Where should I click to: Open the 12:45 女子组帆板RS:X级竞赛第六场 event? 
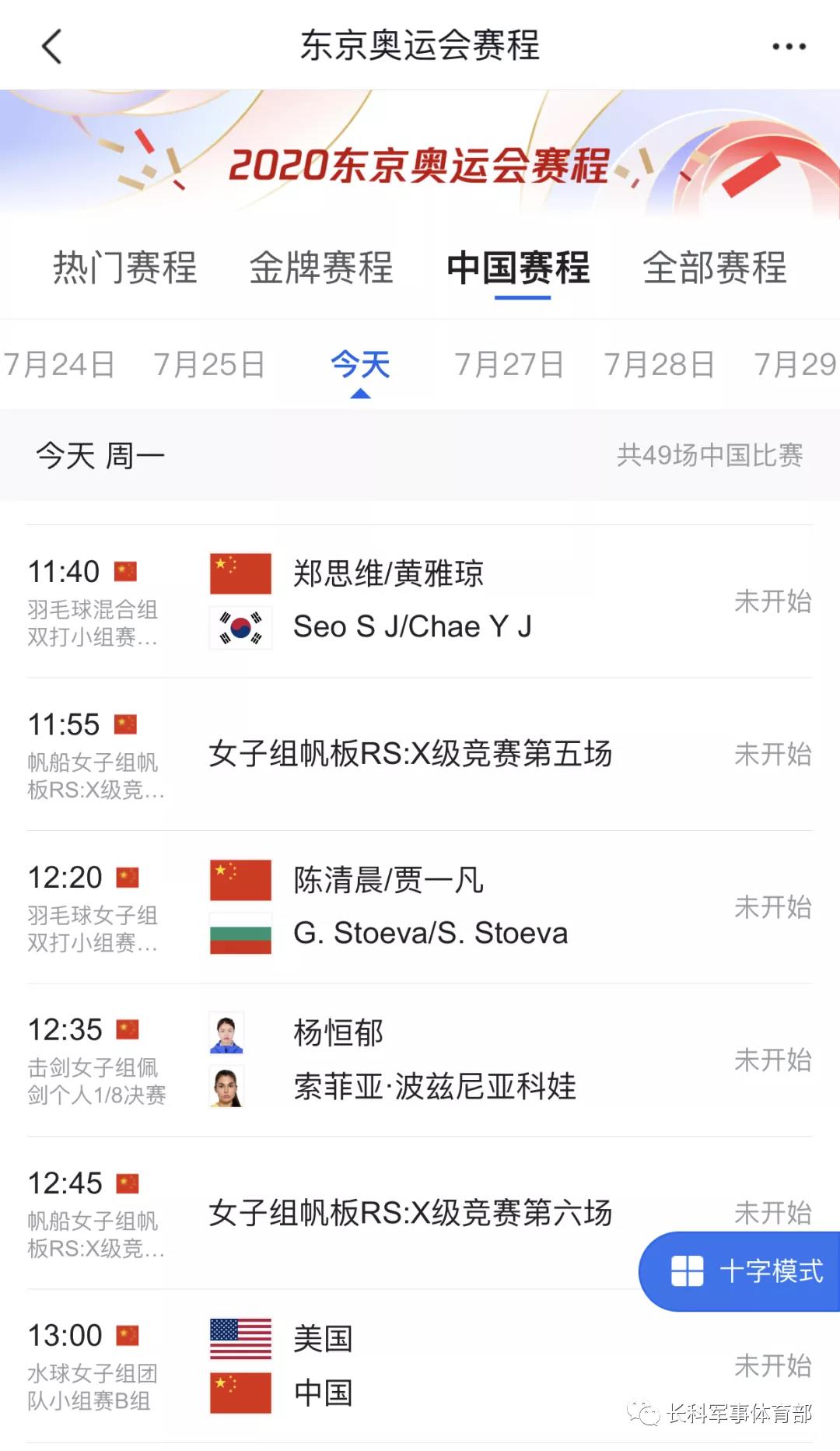(x=411, y=1212)
